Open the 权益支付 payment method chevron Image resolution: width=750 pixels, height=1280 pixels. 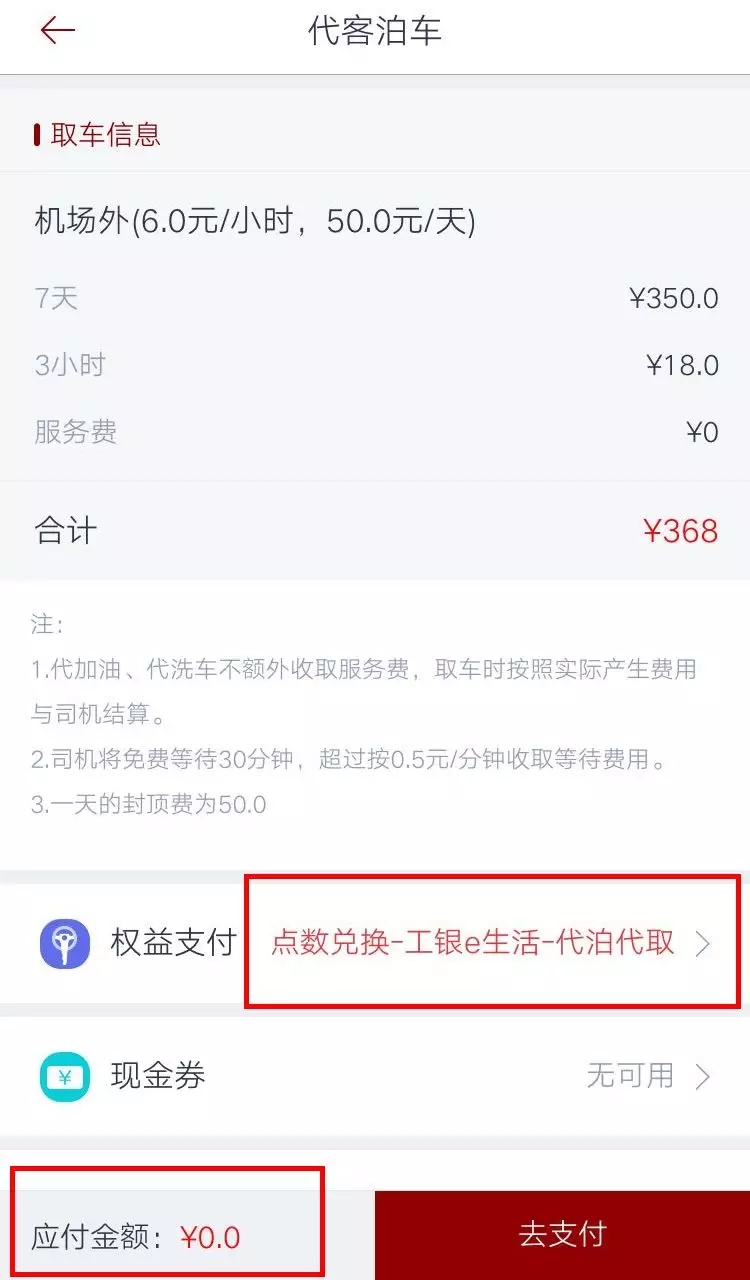coord(705,943)
